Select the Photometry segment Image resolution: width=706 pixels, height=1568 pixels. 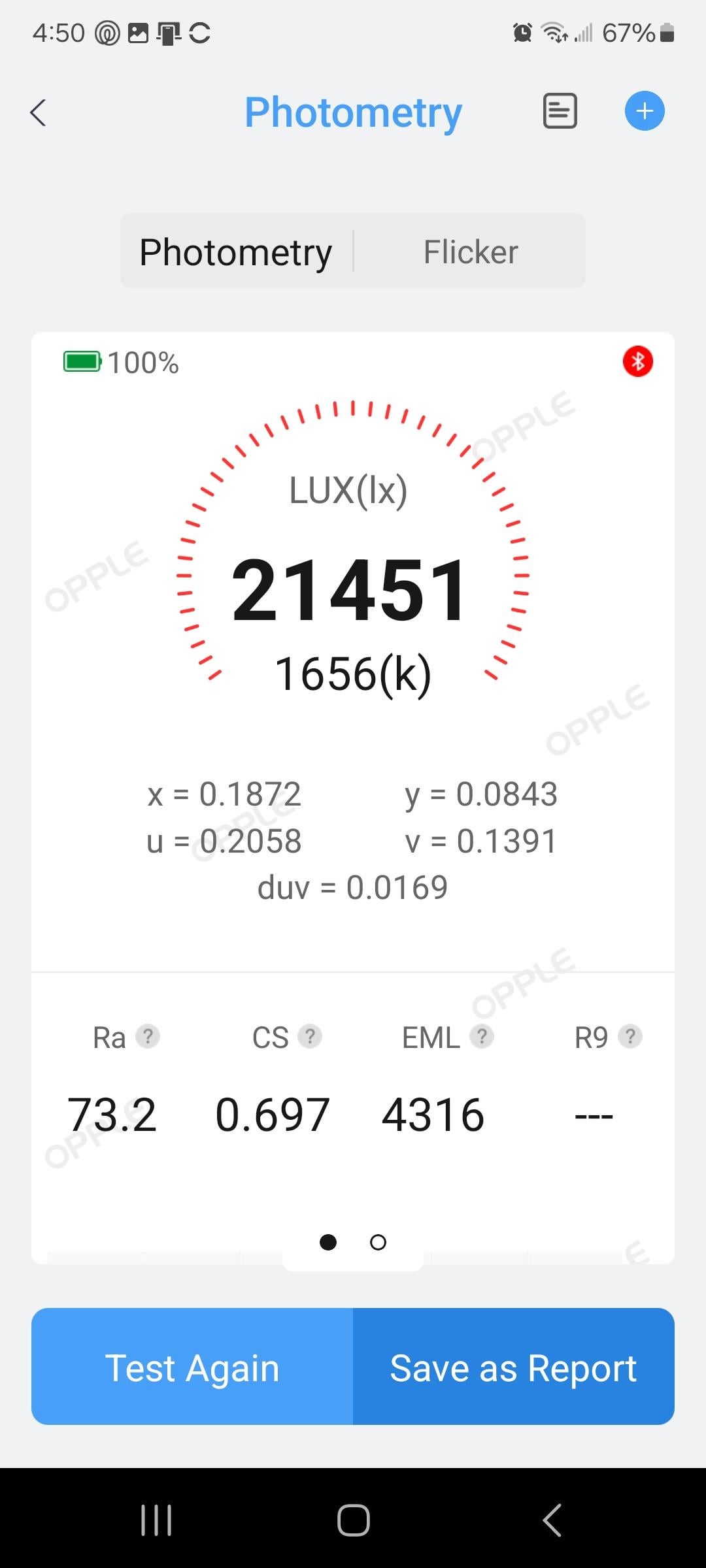[x=236, y=252]
